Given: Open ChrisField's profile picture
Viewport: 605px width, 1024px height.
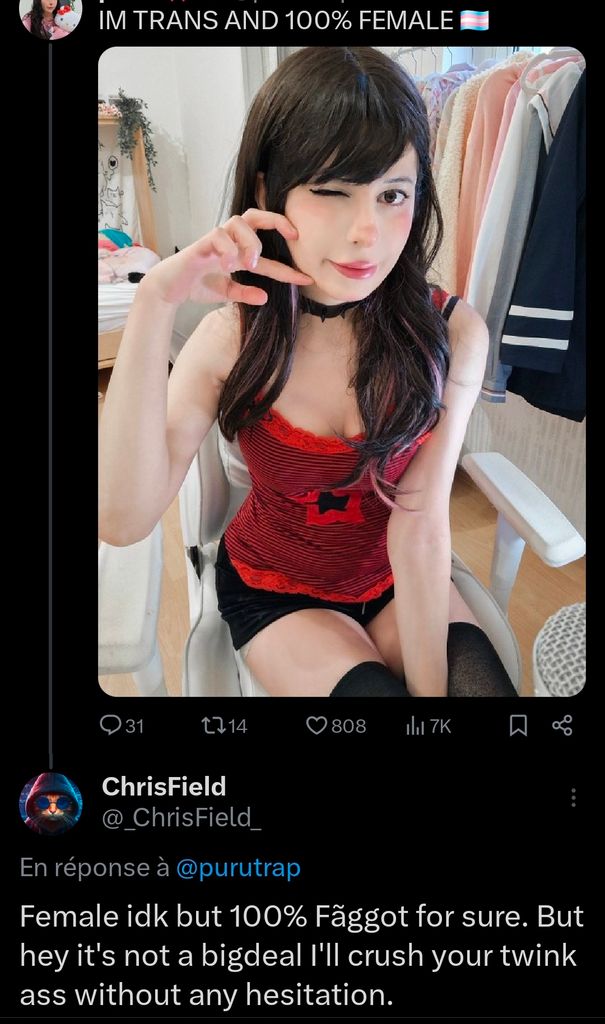Looking at the screenshot, I should pos(51,803).
